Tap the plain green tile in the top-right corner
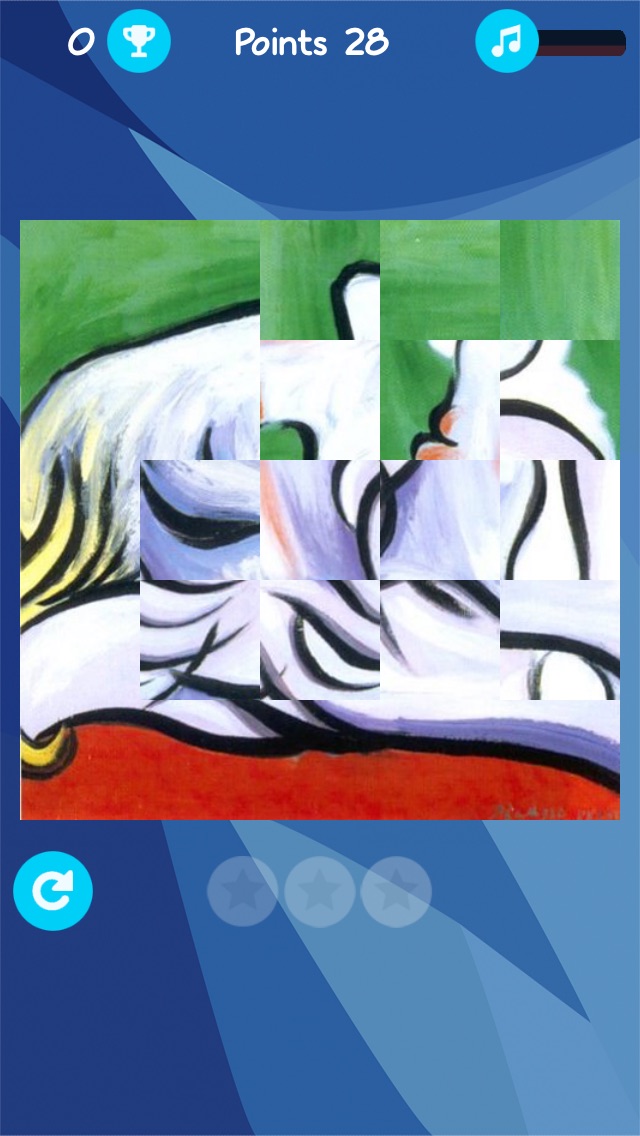Image resolution: width=640 pixels, height=1136 pixels. (560, 280)
